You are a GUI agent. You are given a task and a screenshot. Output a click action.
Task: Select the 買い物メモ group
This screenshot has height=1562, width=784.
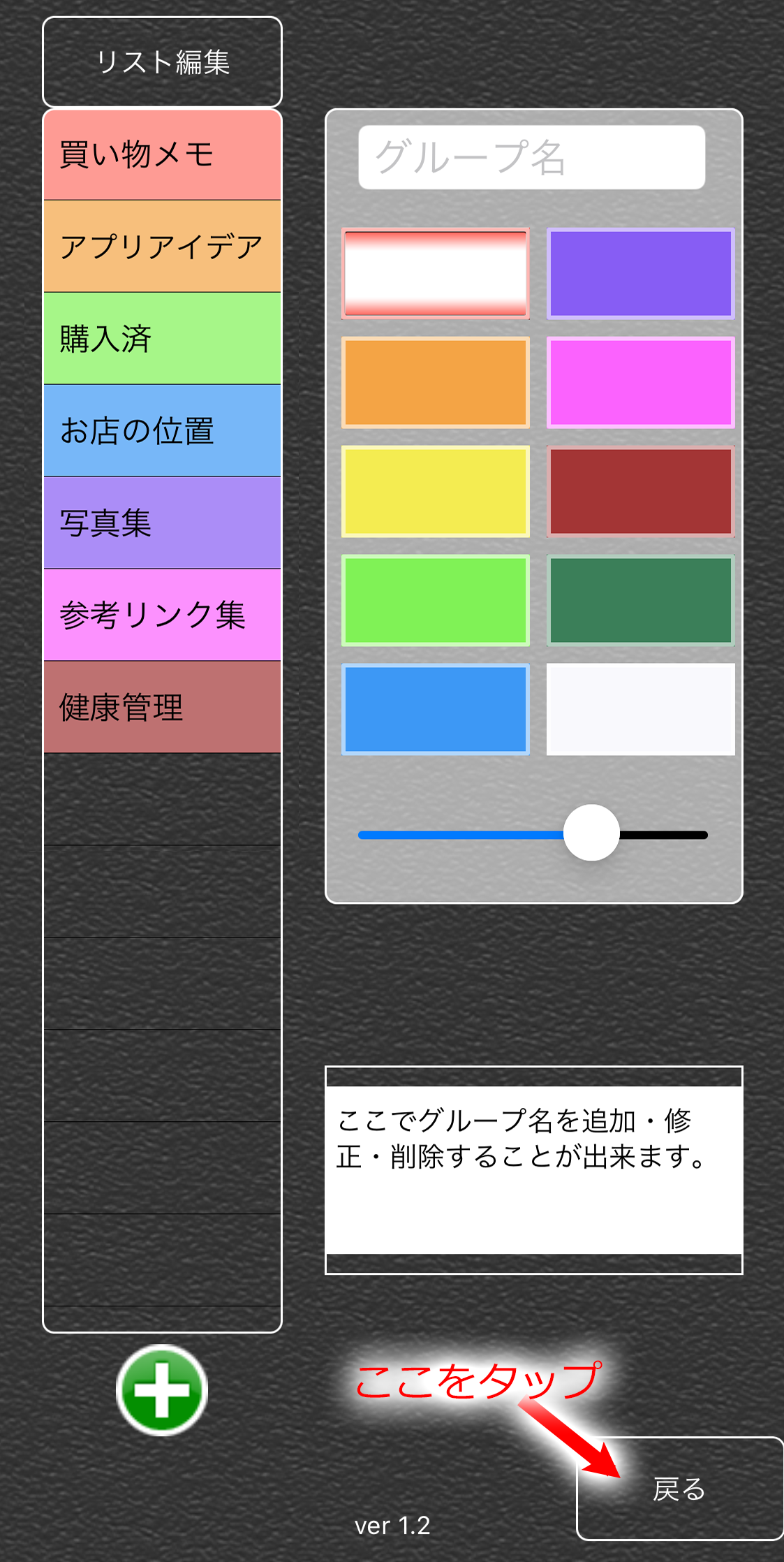162,154
